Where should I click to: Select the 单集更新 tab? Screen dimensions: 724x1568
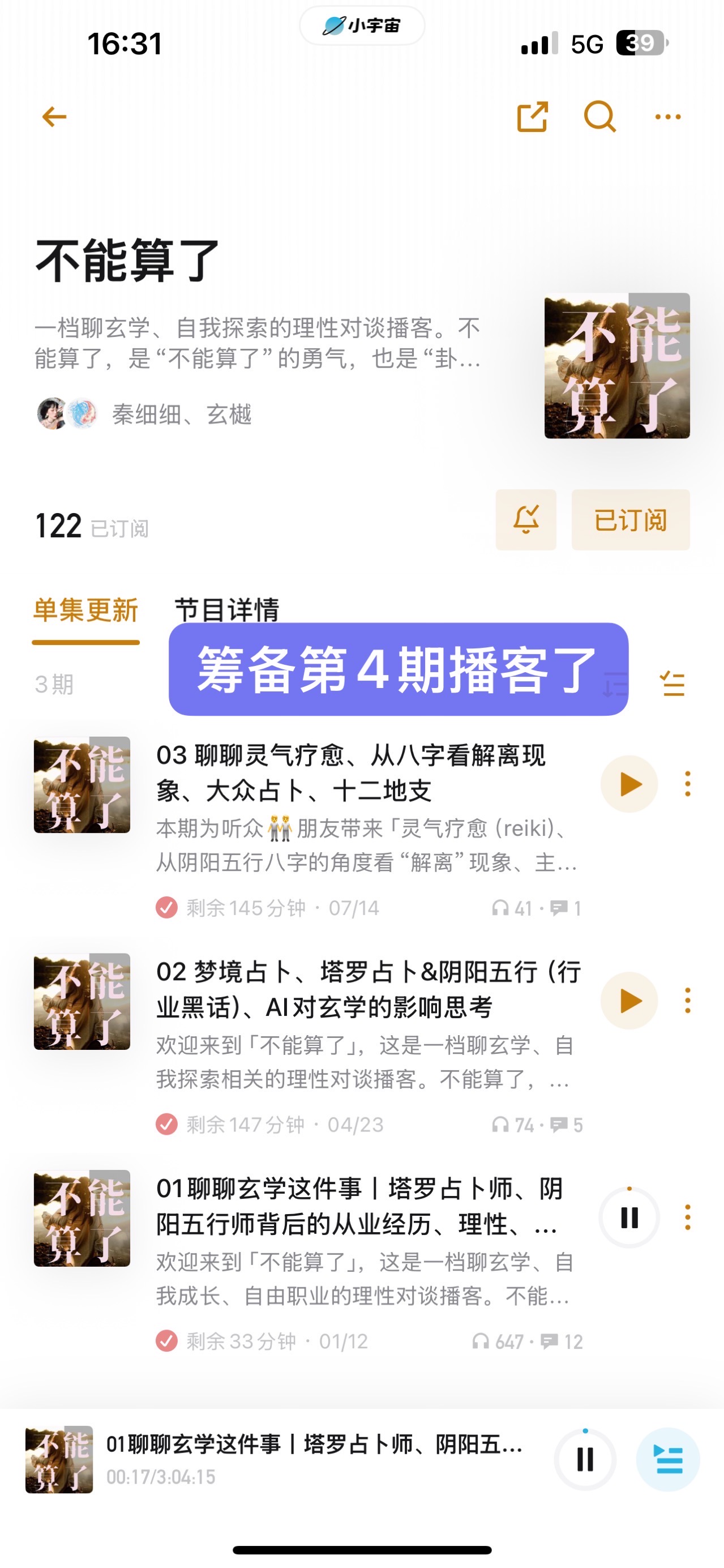click(86, 610)
